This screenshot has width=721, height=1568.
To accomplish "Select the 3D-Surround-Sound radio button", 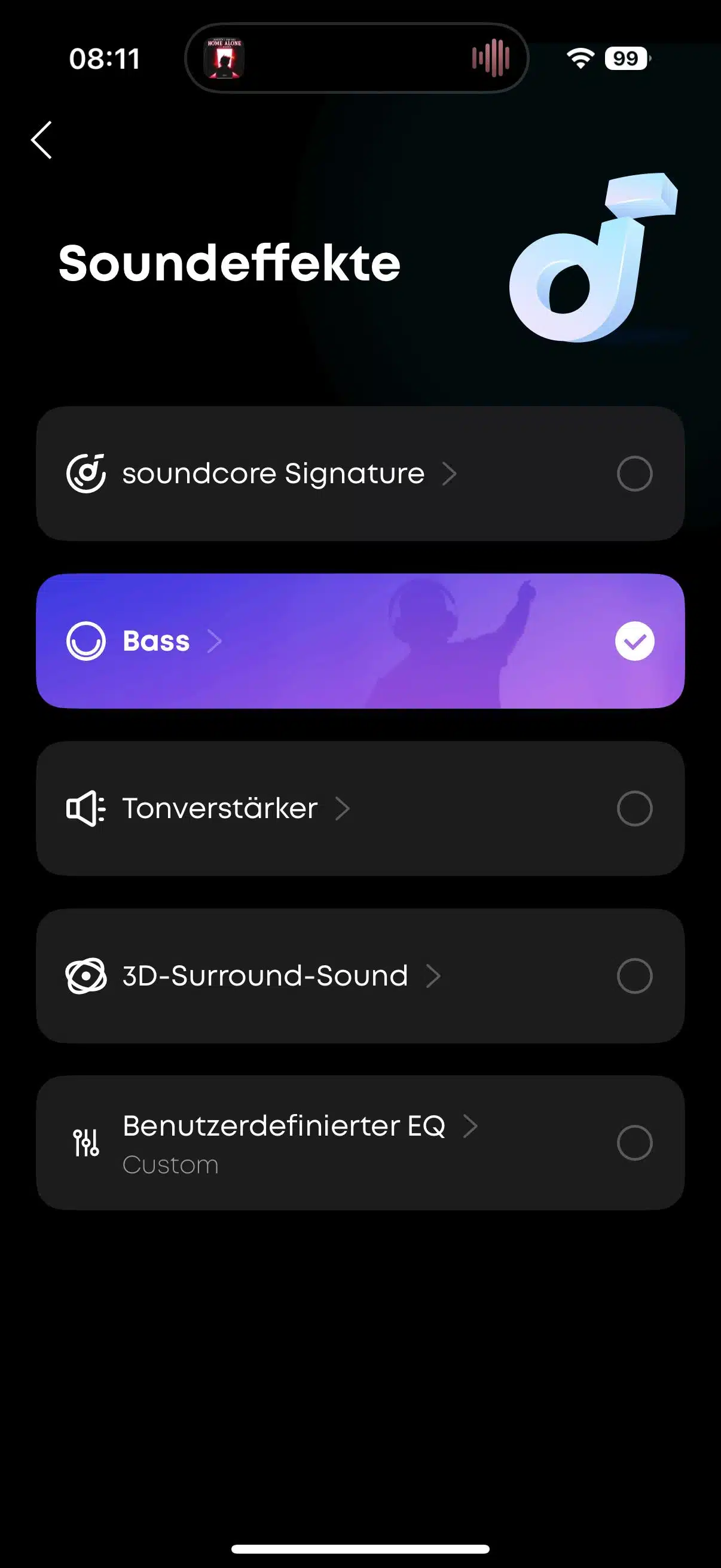I will click(634, 976).
